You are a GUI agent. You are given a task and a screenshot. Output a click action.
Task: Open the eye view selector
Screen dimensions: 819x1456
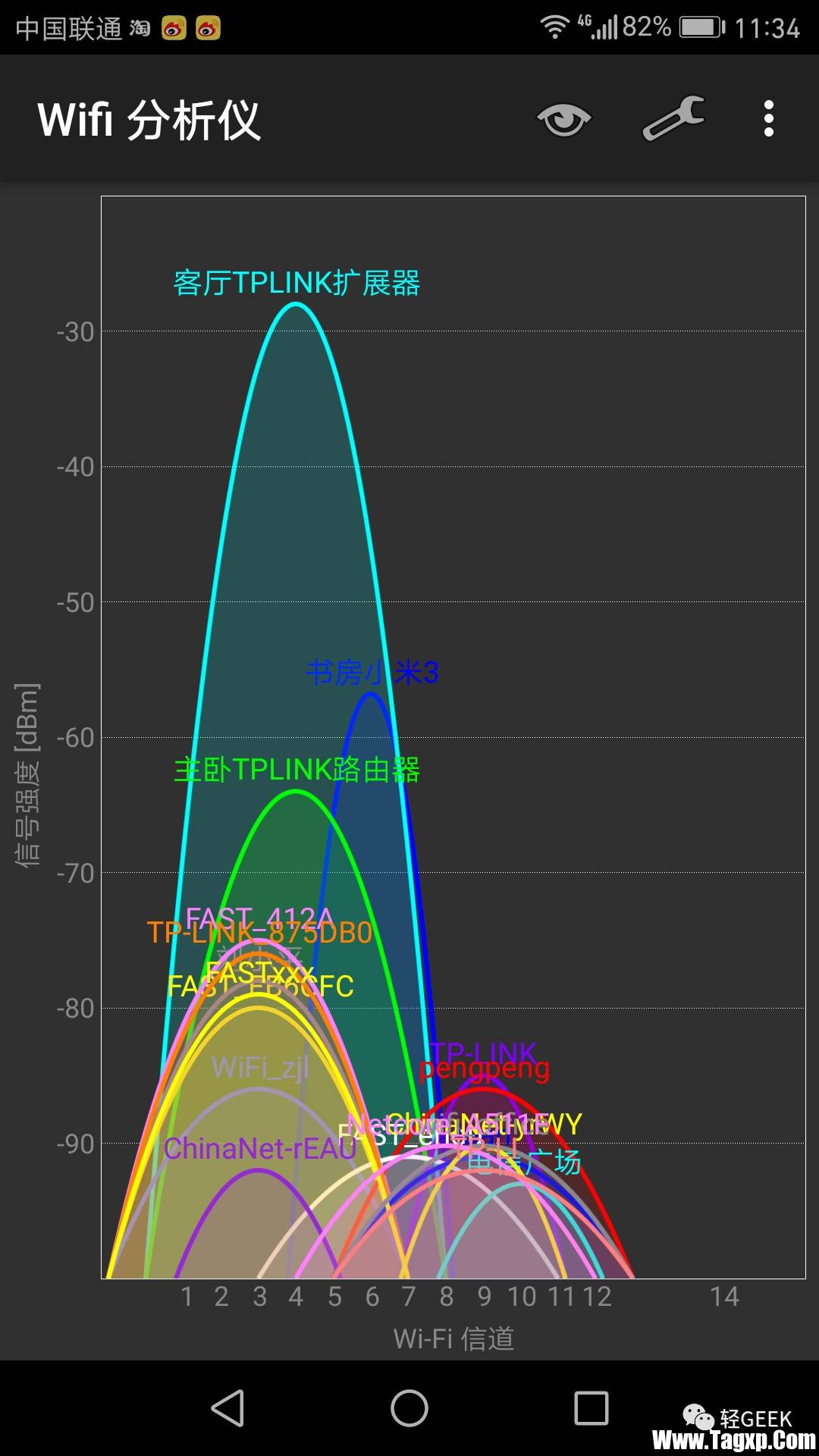point(563,120)
